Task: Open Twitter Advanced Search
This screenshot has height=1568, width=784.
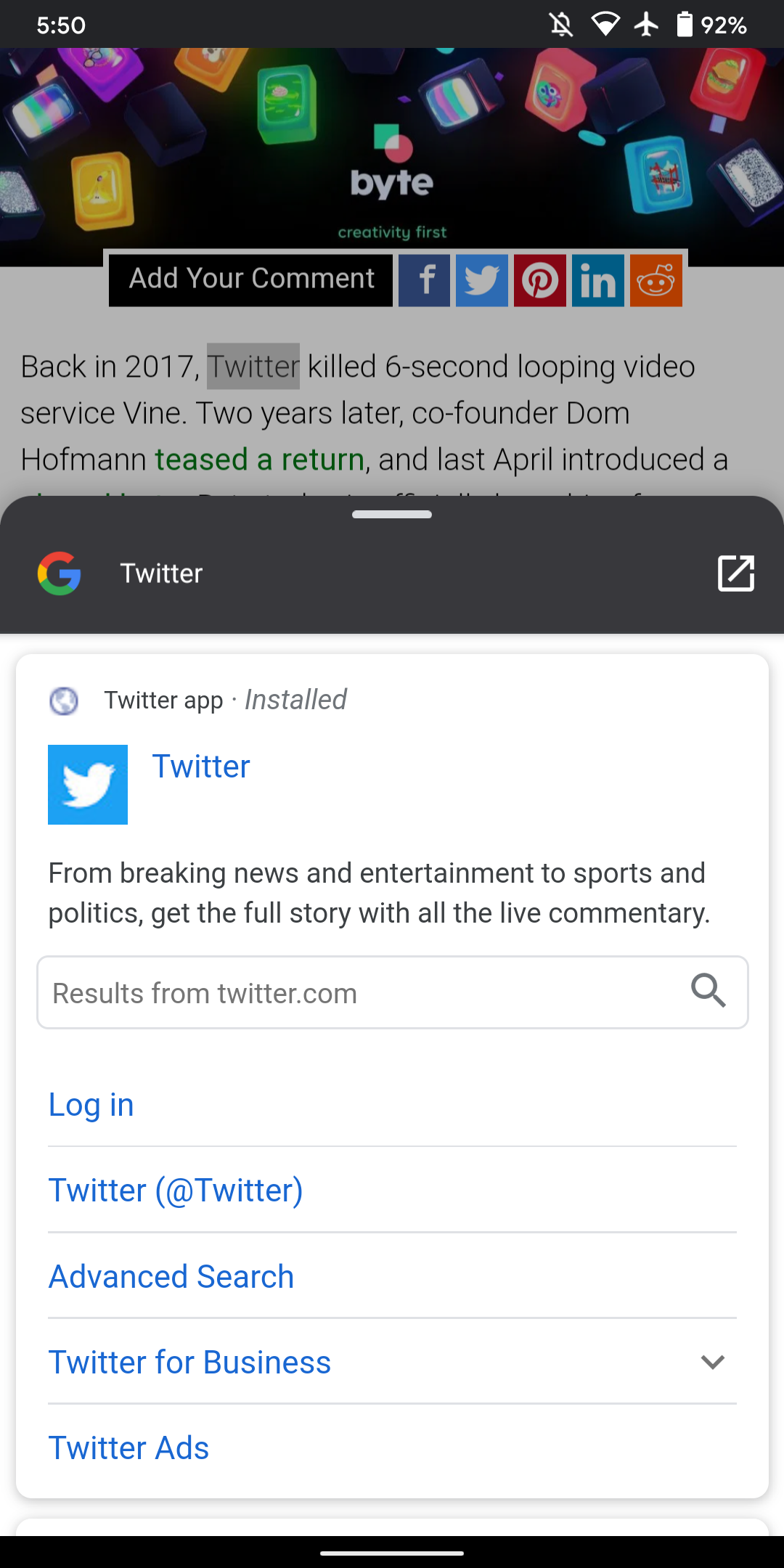Action: click(x=171, y=1275)
